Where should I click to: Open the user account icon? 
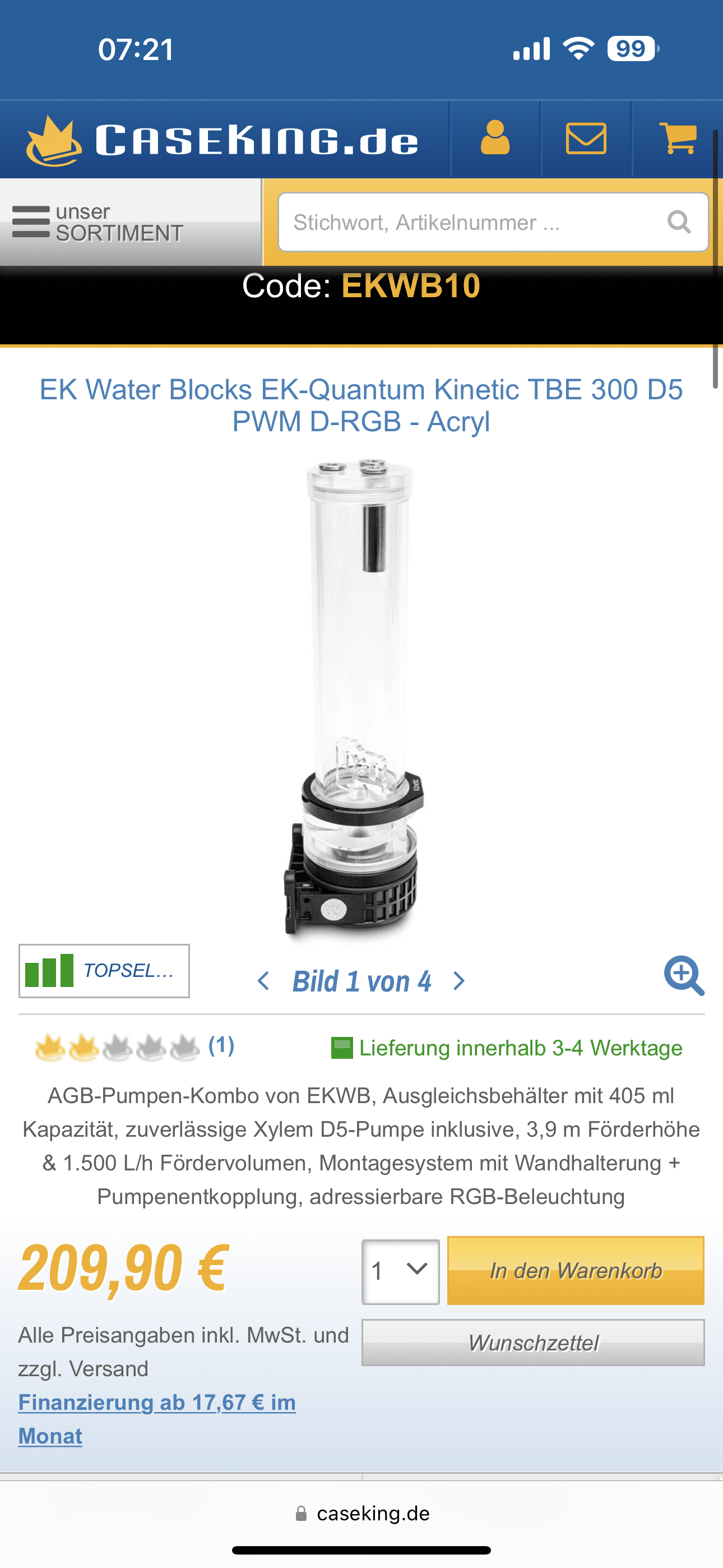pos(495,138)
